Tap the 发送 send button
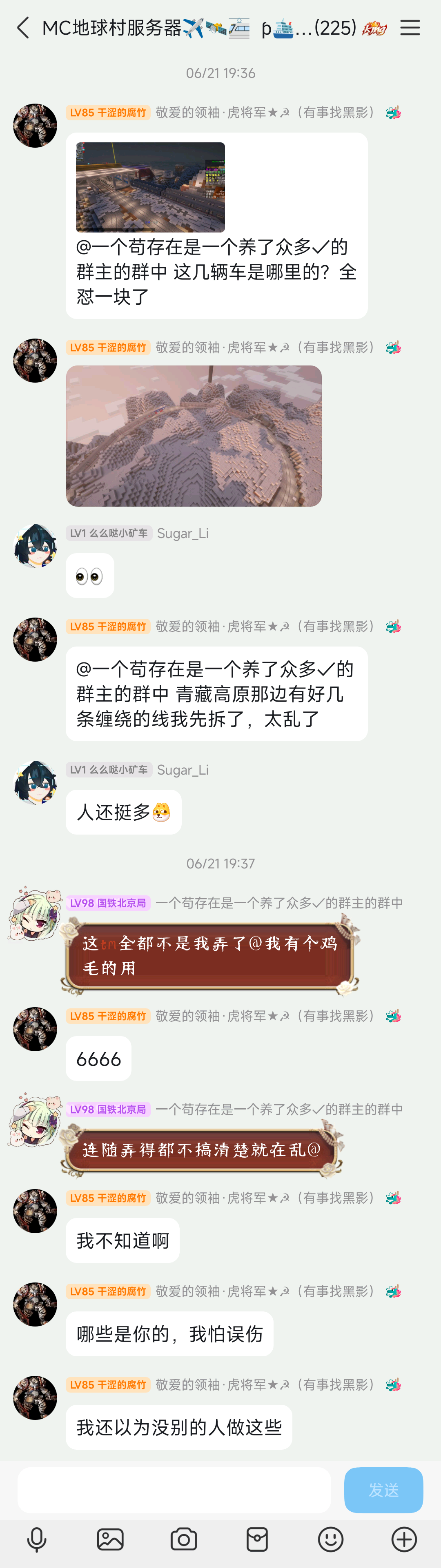 [383, 1490]
